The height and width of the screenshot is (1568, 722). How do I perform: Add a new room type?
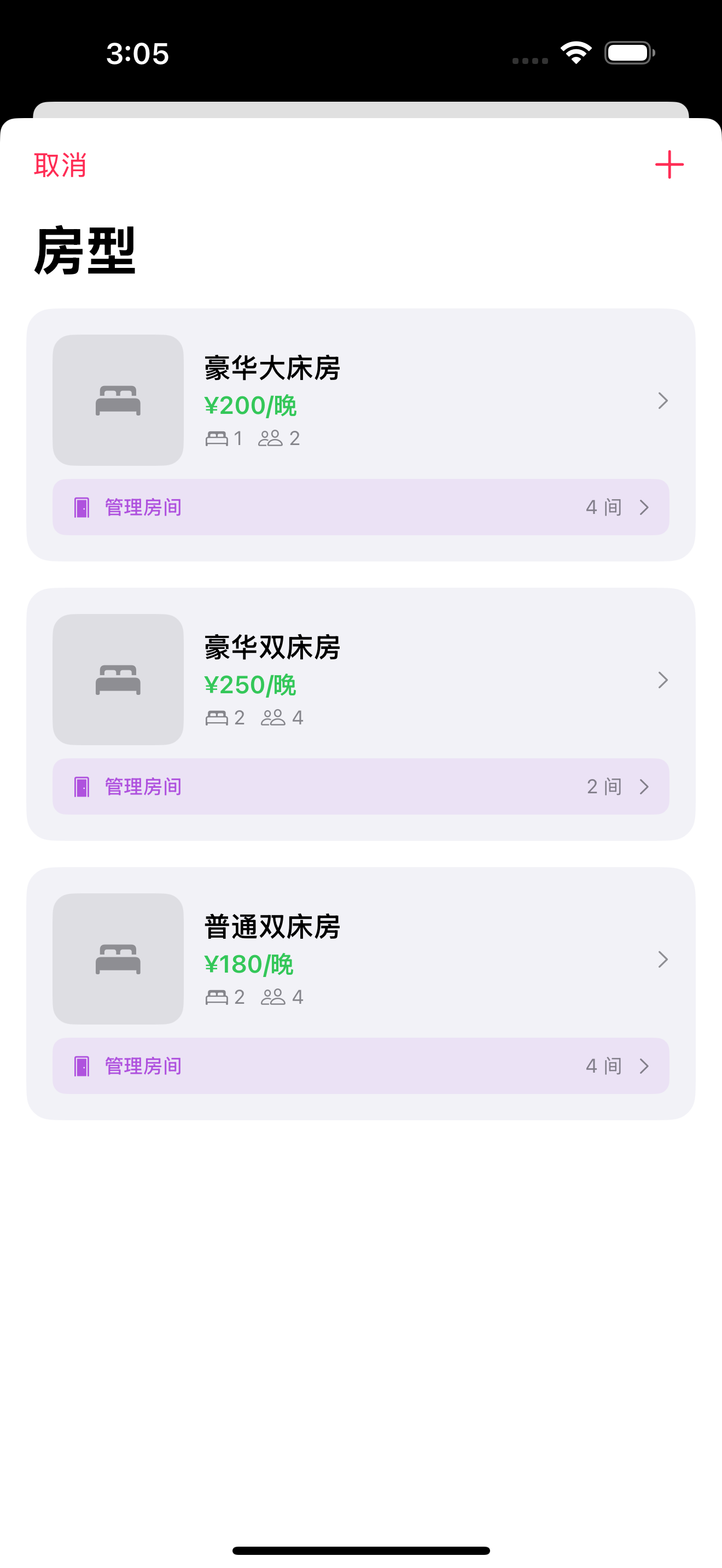(669, 165)
